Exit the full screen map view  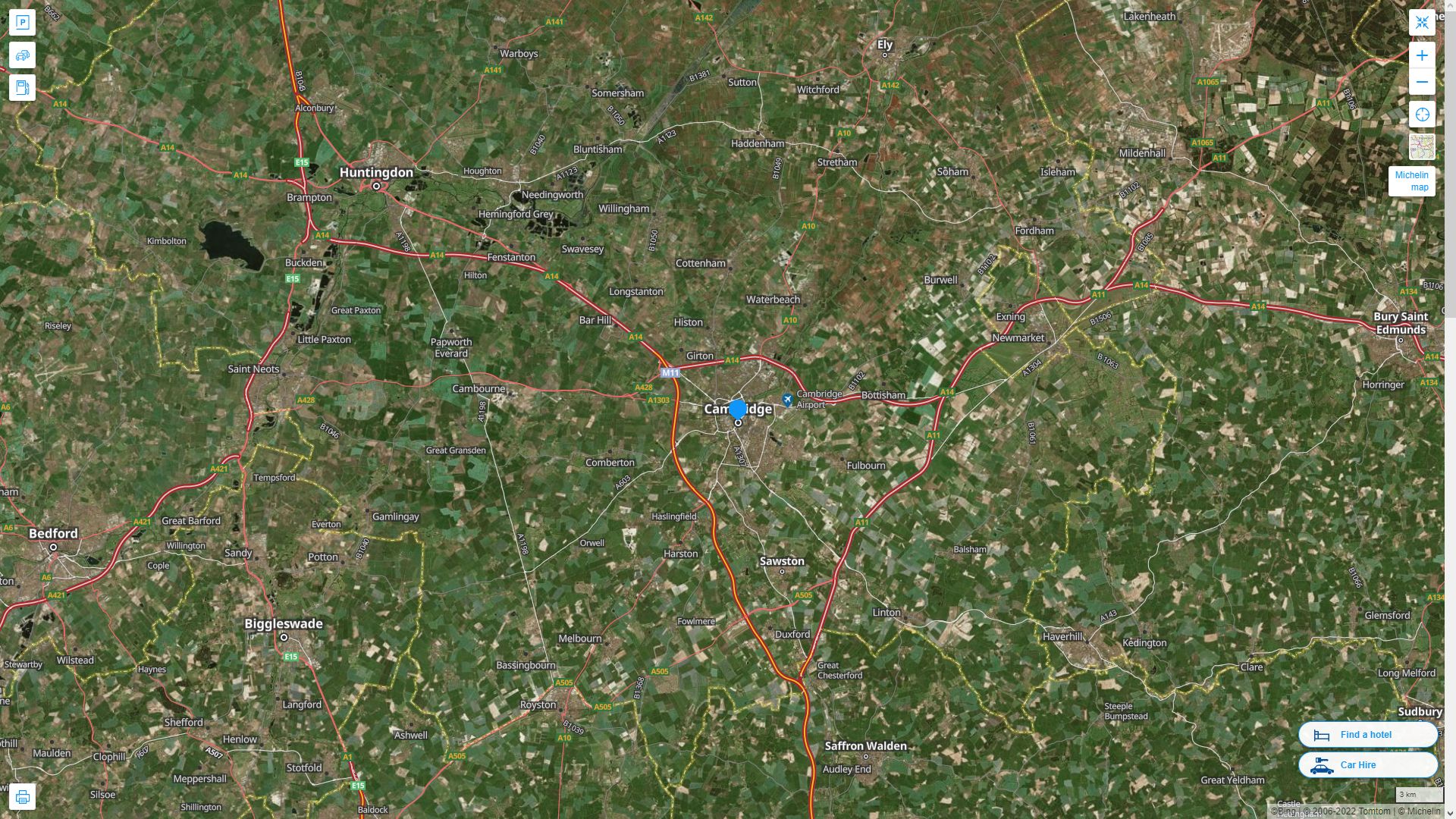[1422, 23]
